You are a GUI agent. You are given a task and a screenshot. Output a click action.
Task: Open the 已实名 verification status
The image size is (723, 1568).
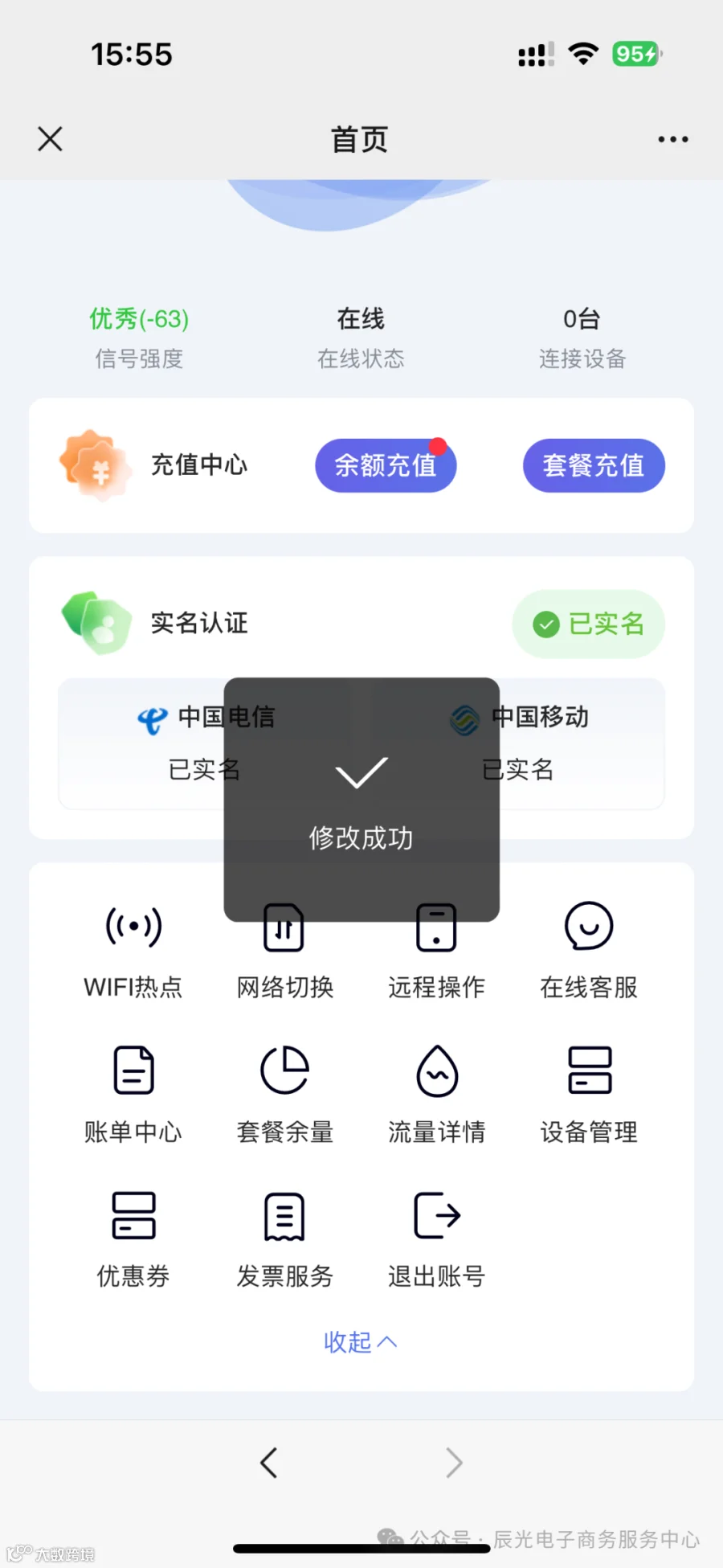pyautogui.click(x=589, y=624)
